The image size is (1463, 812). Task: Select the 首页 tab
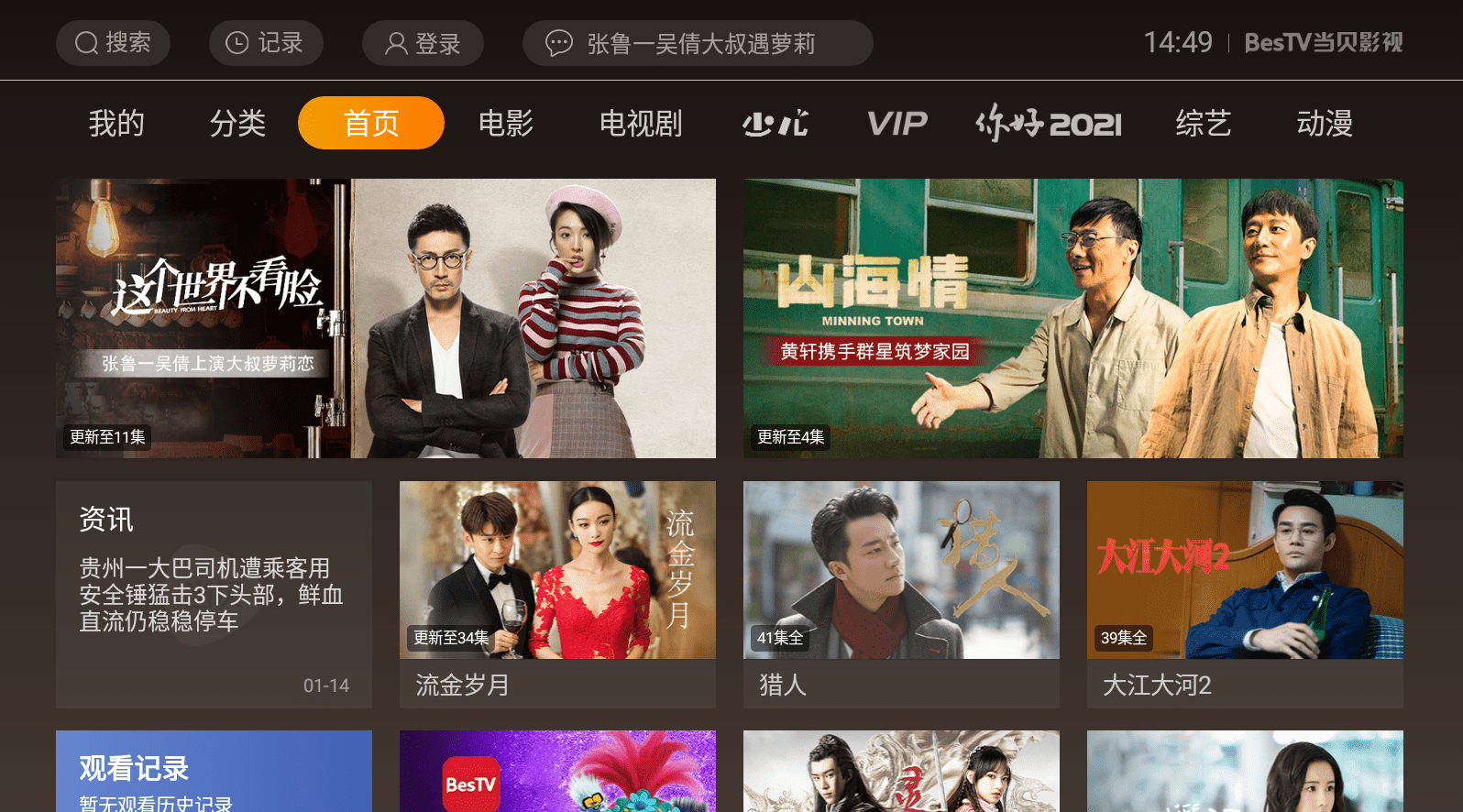click(x=370, y=123)
